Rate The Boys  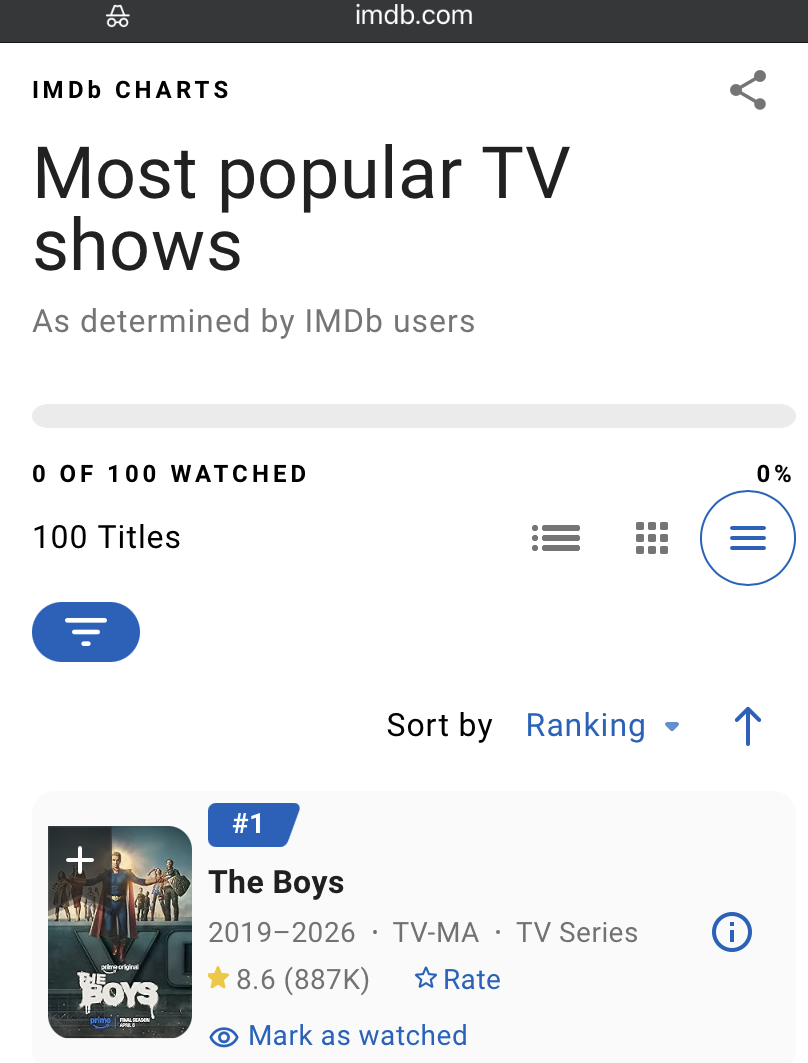pos(458,979)
